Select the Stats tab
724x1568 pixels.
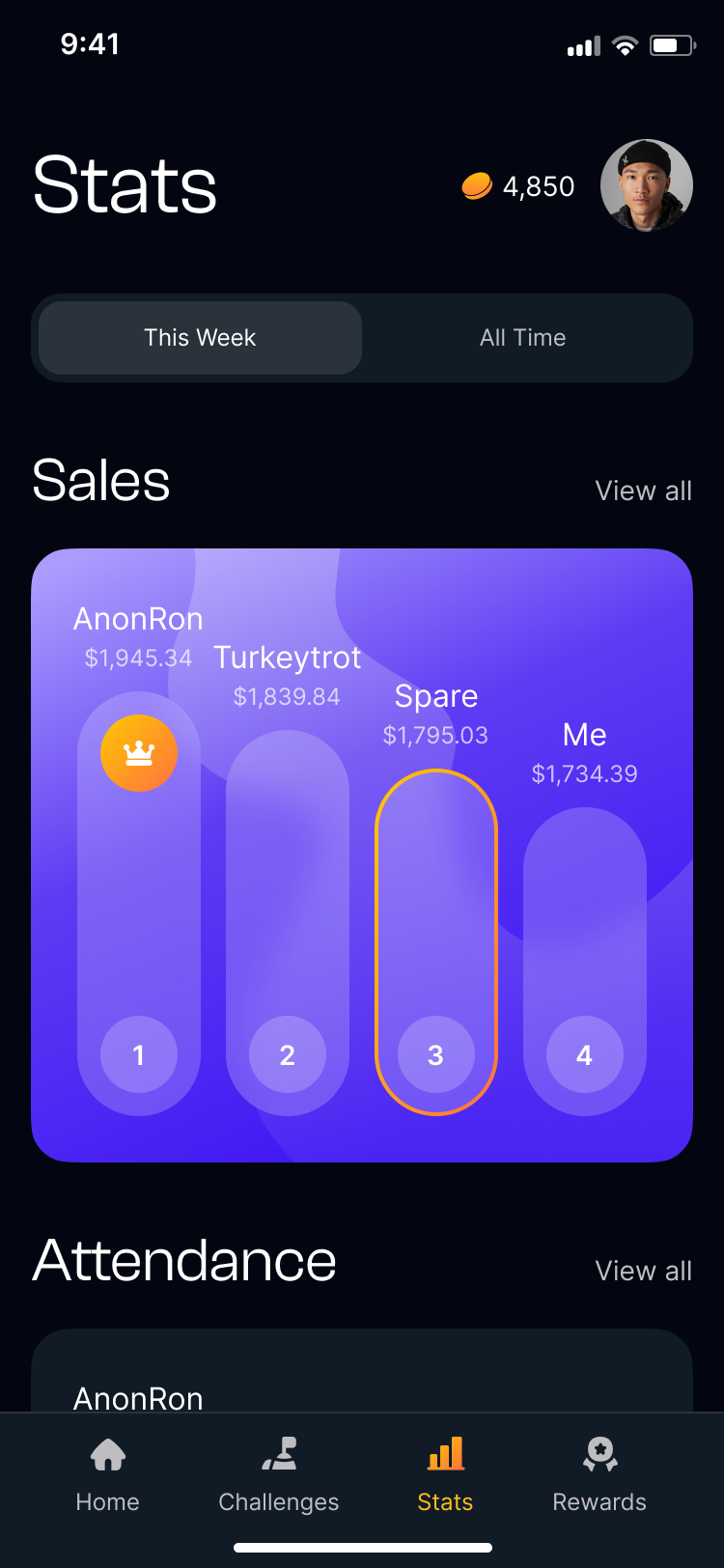click(x=445, y=1474)
